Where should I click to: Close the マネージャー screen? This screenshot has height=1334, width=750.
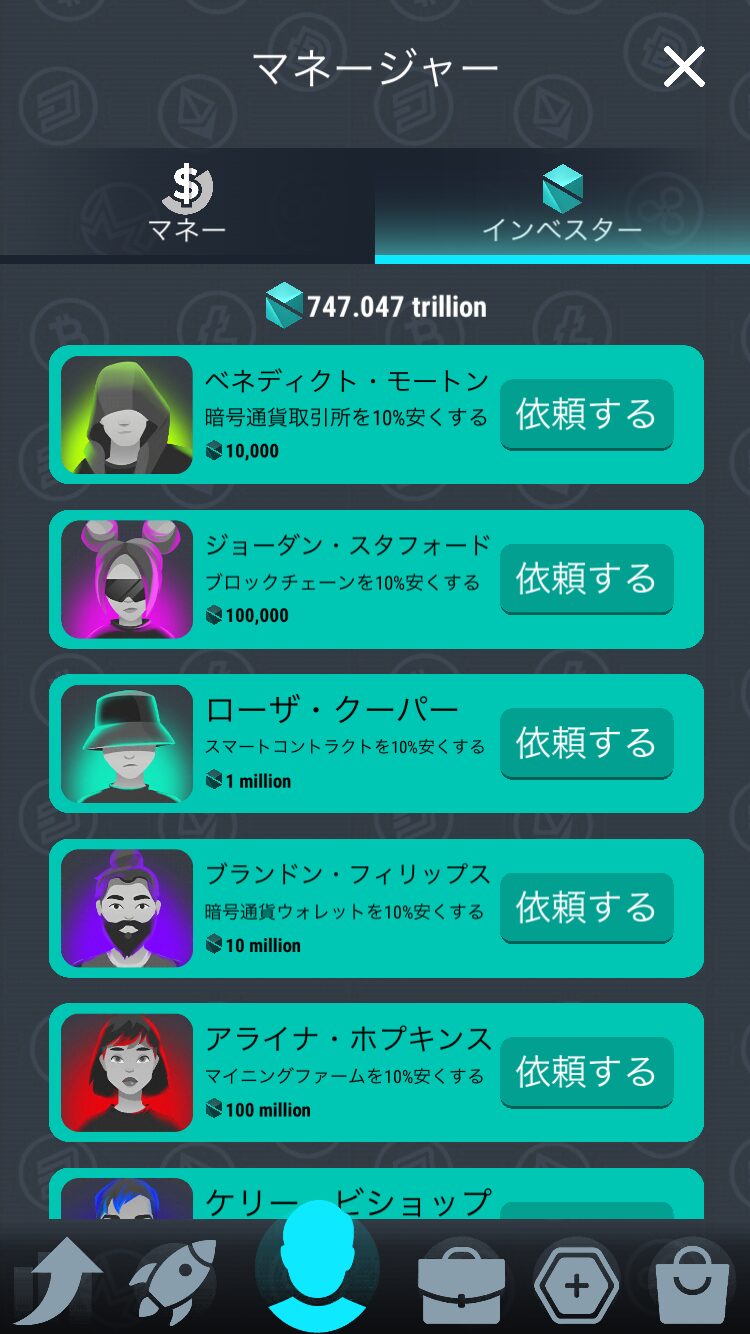point(684,68)
